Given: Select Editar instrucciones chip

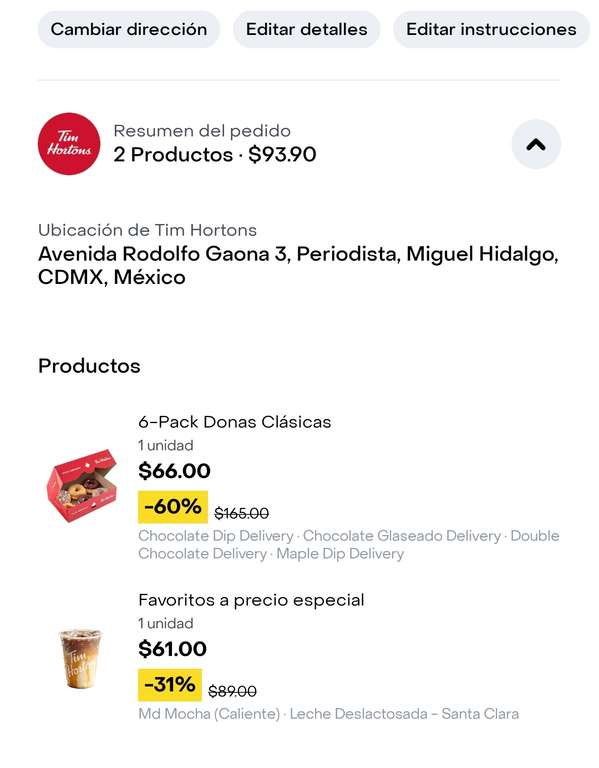Looking at the screenshot, I should tap(491, 29).
